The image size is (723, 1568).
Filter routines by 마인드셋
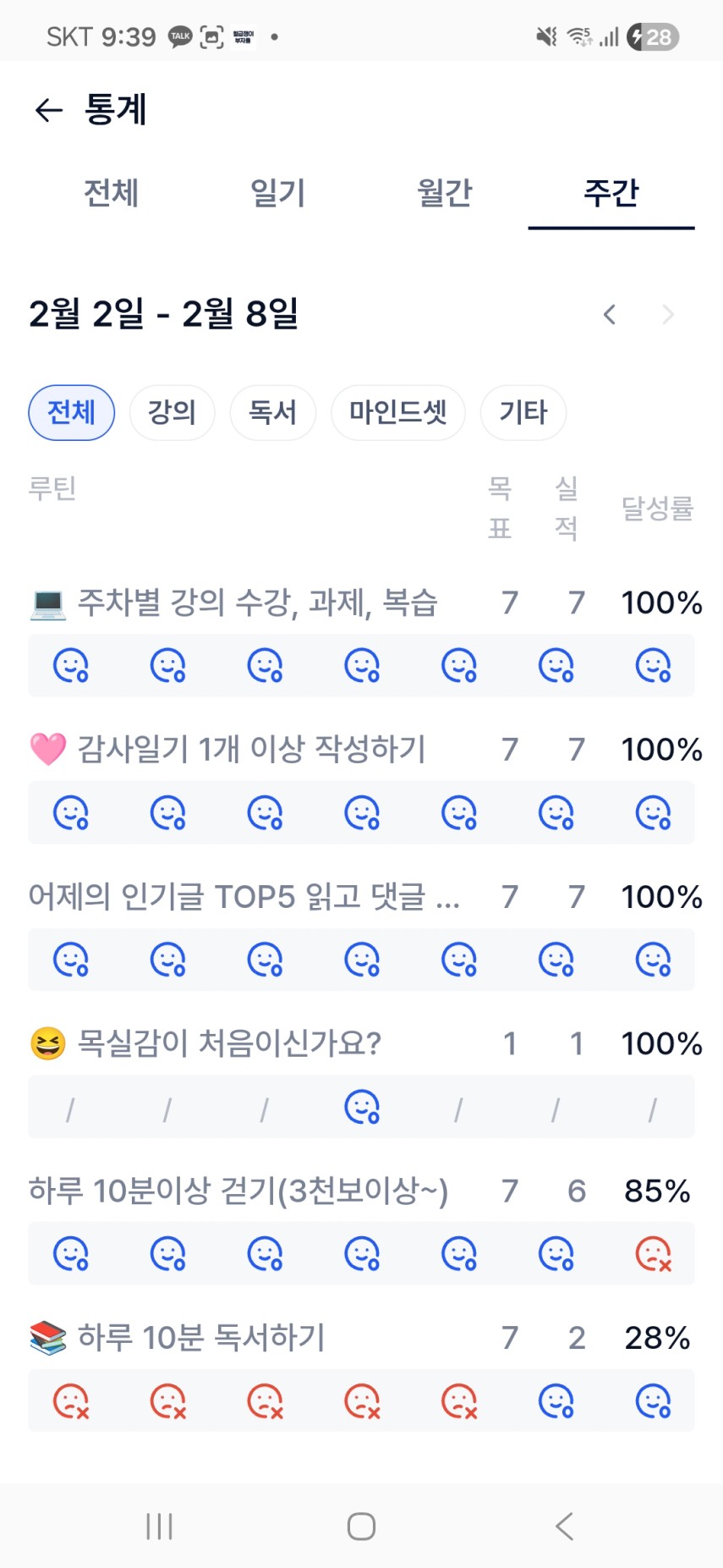(397, 413)
